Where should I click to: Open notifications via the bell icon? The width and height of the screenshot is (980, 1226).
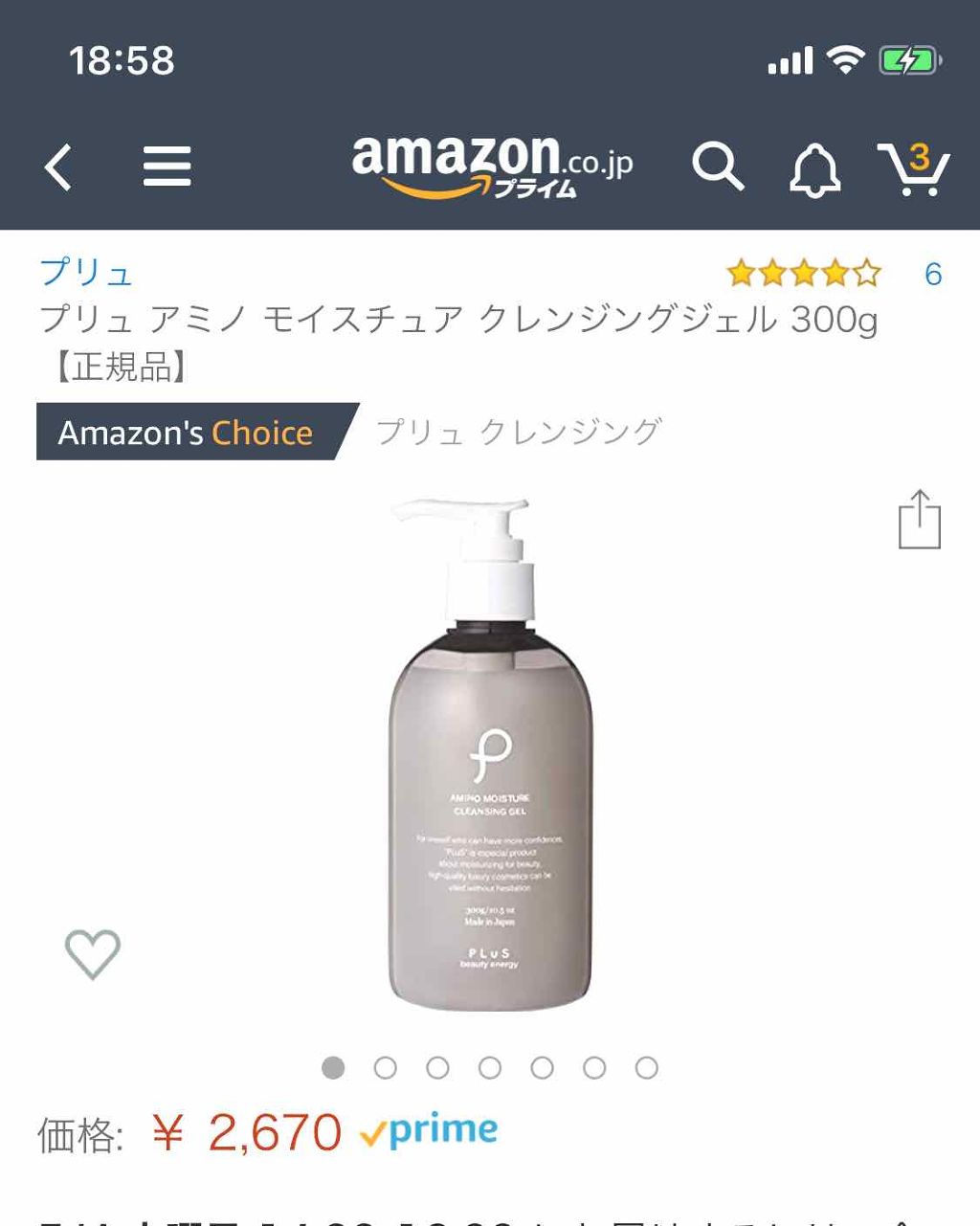(x=814, y=167)
